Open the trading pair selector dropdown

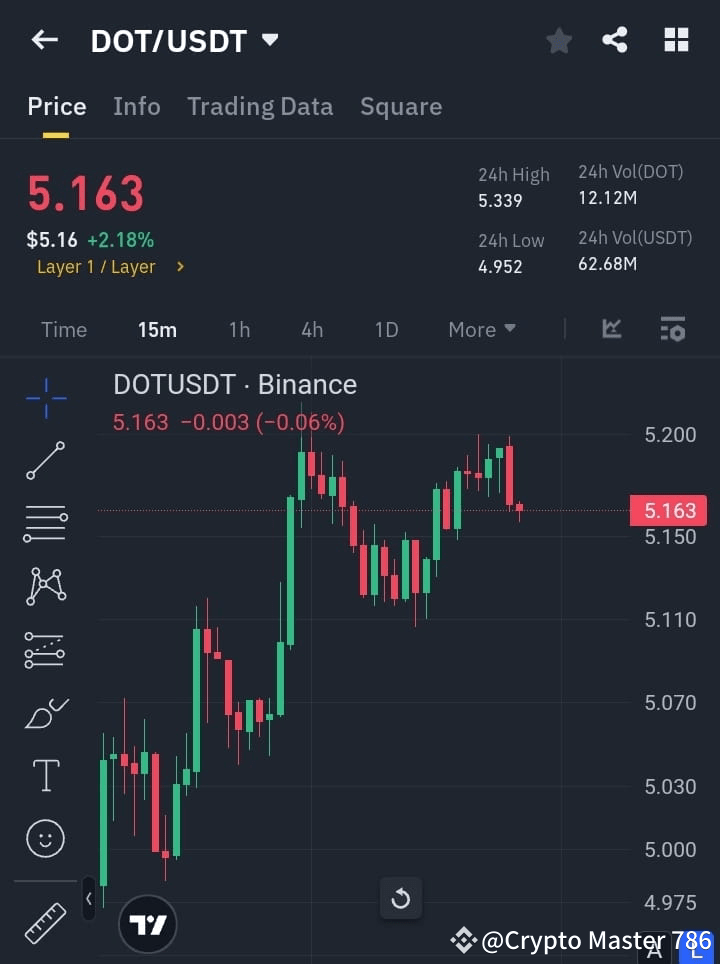click(x=268, y=41)
